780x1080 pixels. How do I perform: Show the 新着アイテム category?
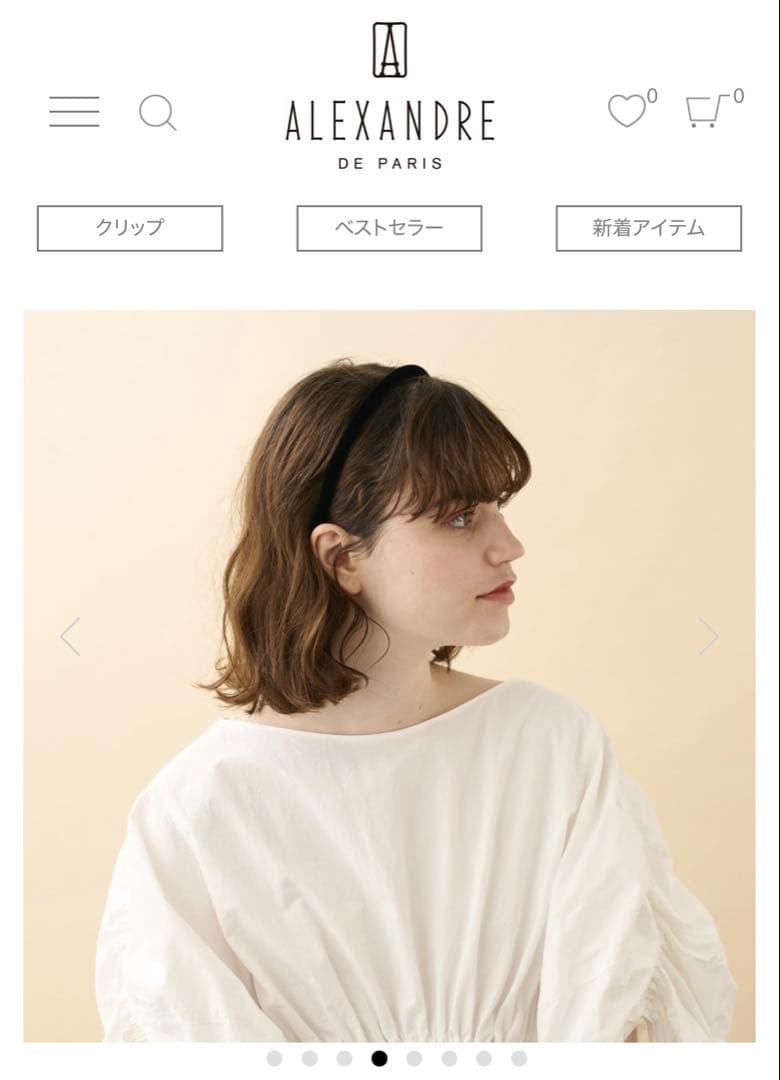648,228
